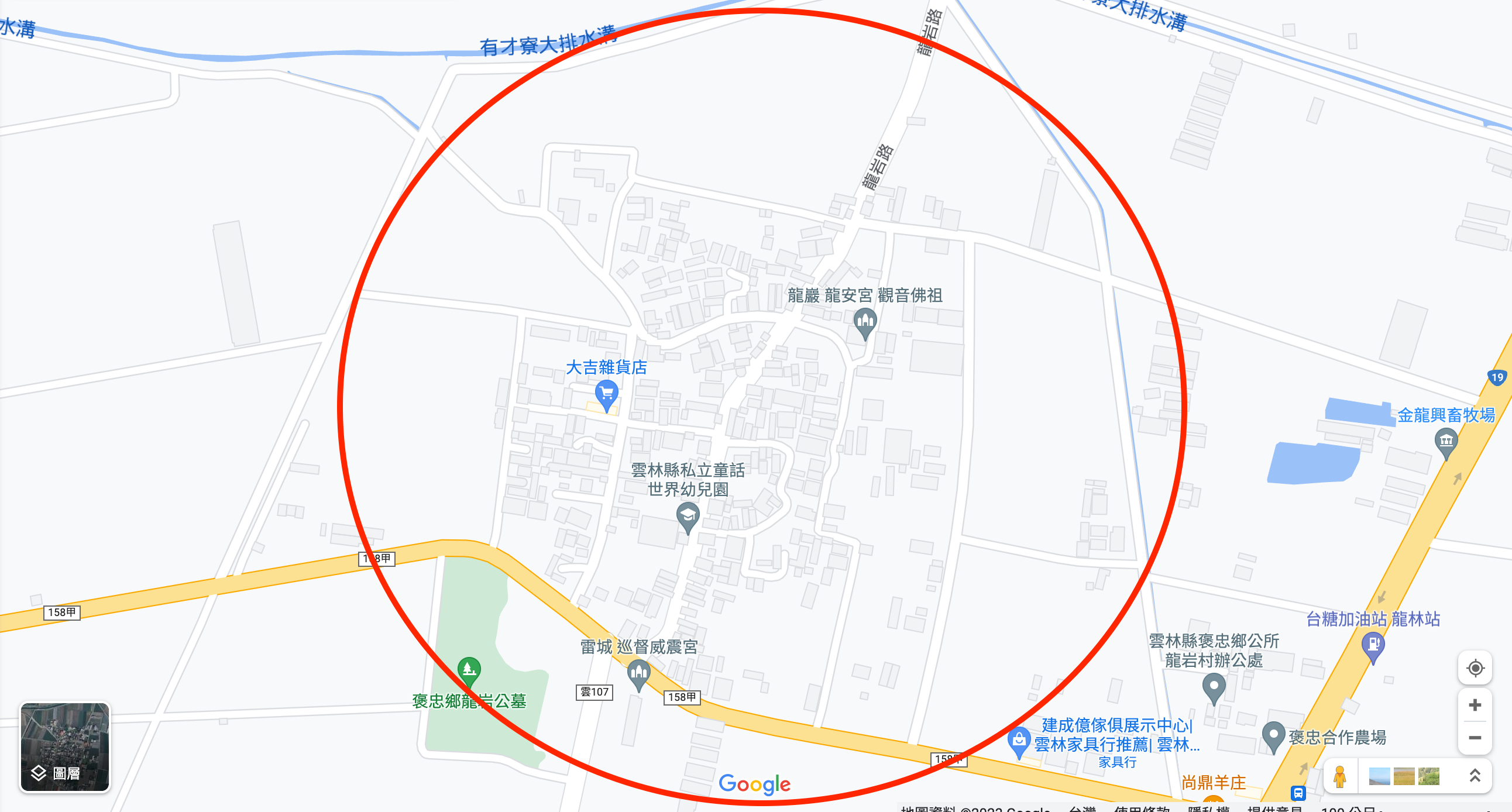Screen dimensions: 1512x812
Task: Open the 尚鼎羊庄 restaurant marker
Action: pyautogui.click(x=1212, y=801)
